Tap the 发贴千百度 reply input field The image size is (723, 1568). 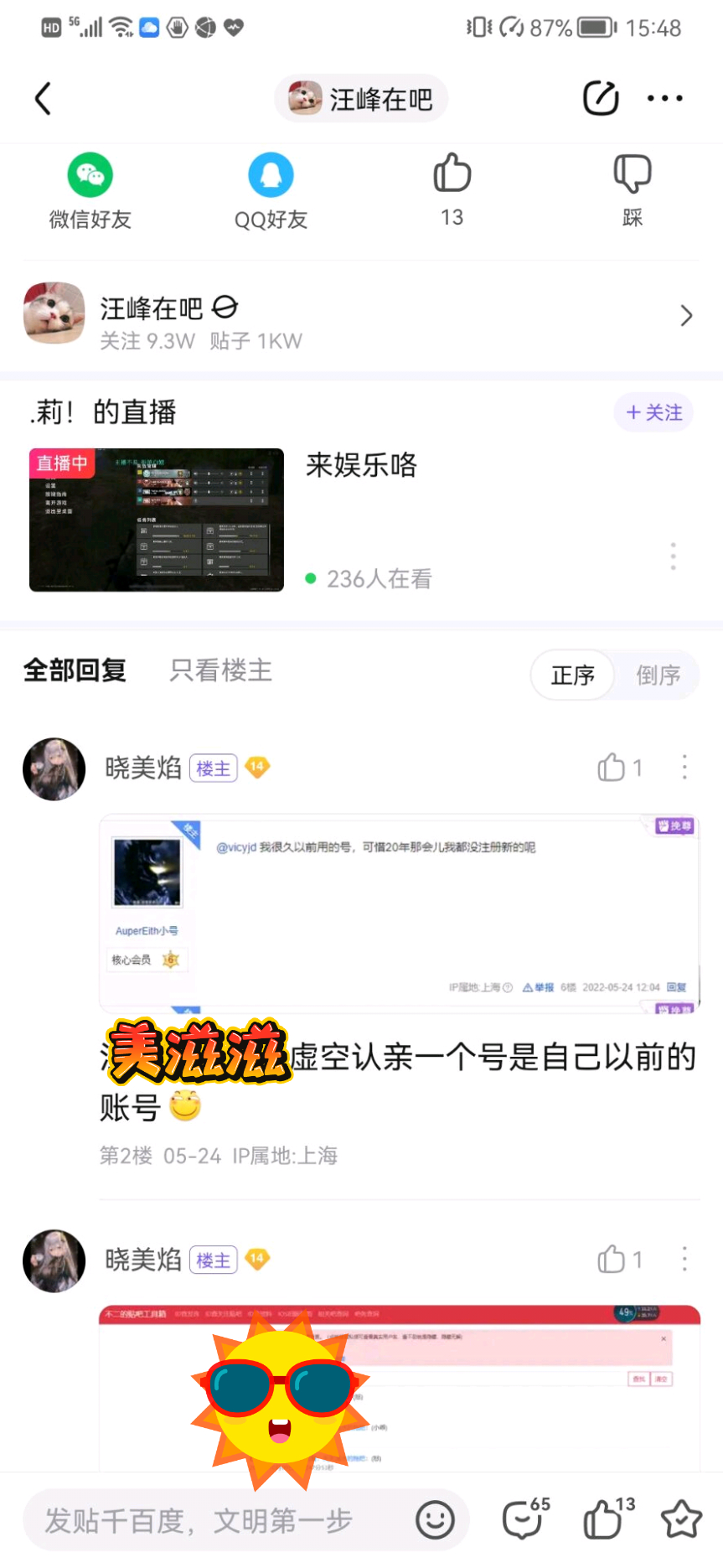218,1520
